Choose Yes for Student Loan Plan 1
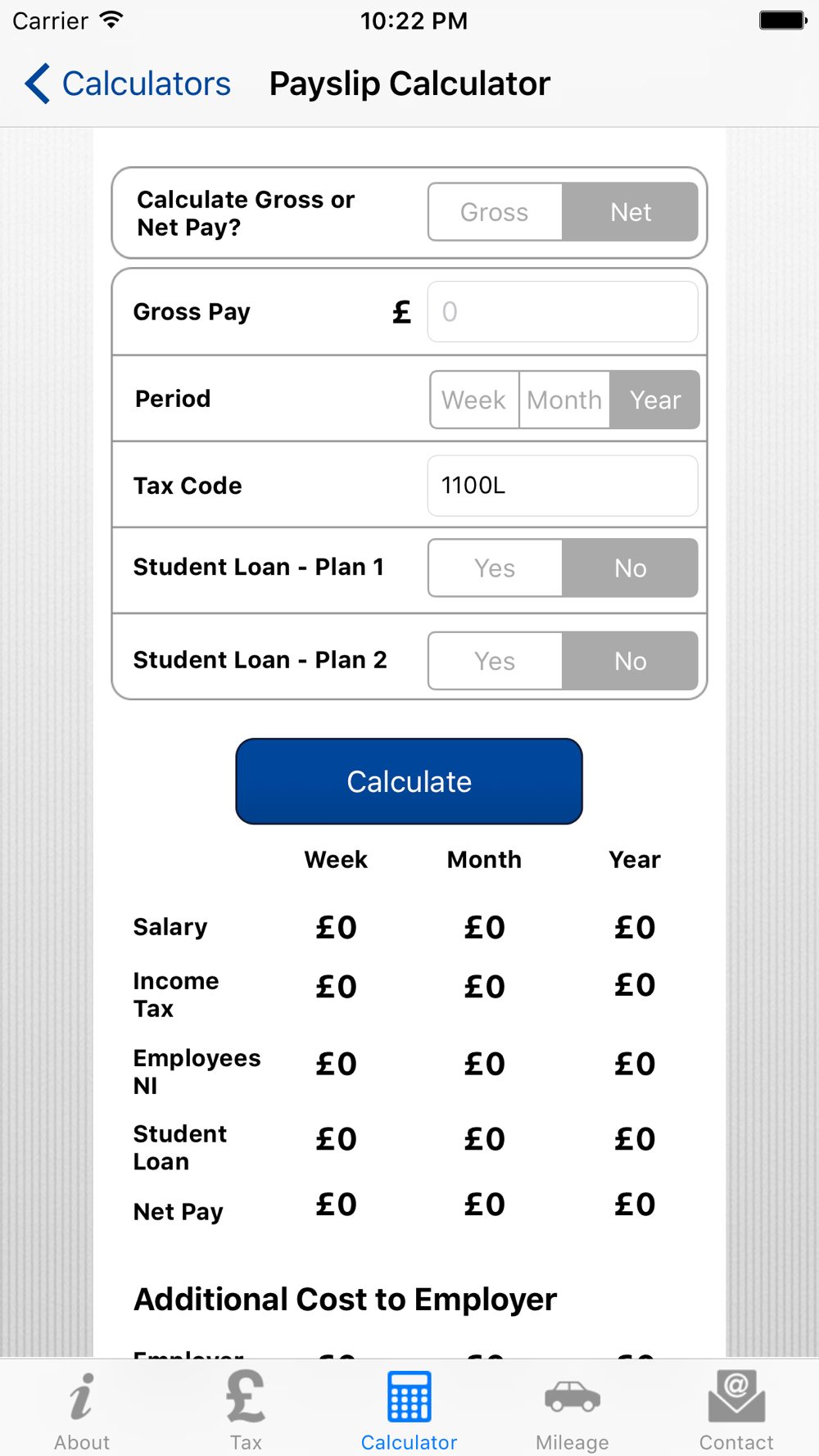 tap(495, 568)
